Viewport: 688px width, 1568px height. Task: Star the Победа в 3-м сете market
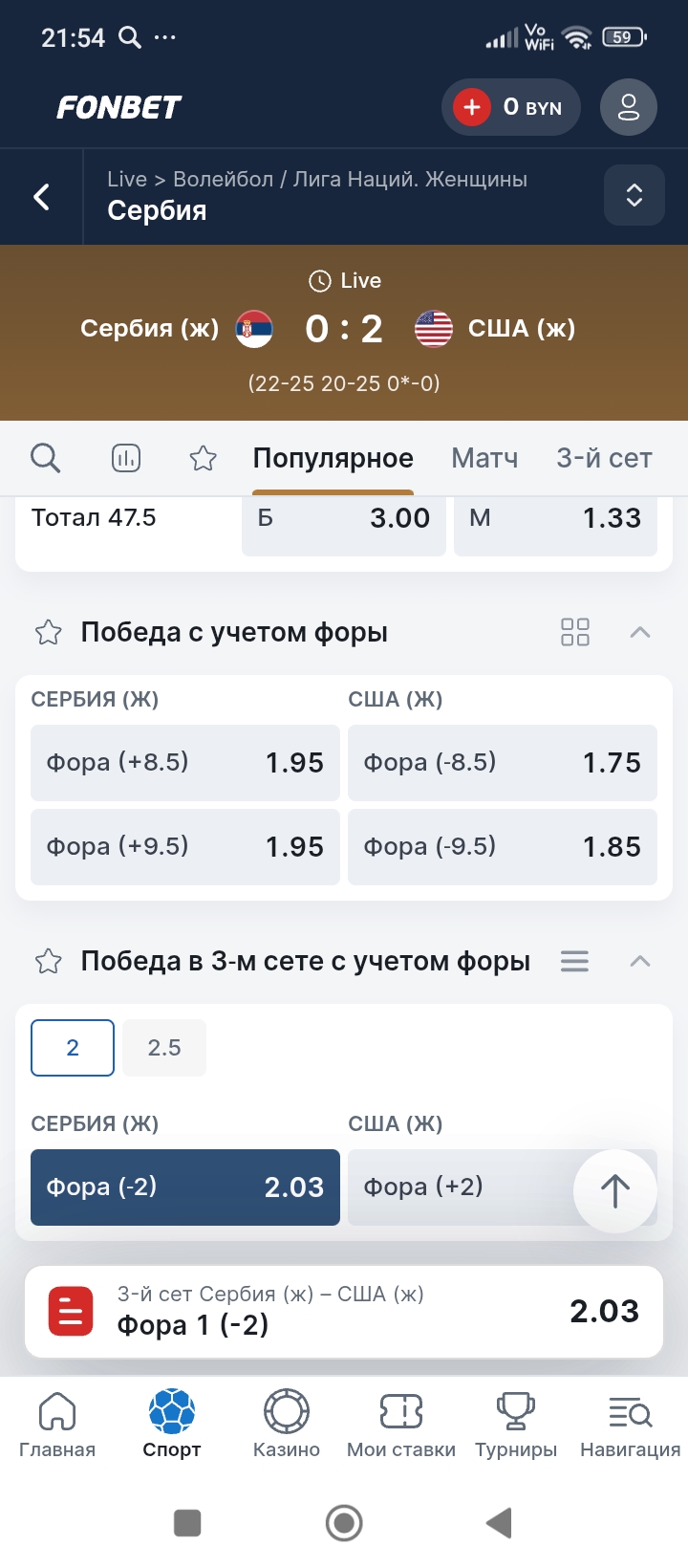pyautogui.click(x=48, y=961)
